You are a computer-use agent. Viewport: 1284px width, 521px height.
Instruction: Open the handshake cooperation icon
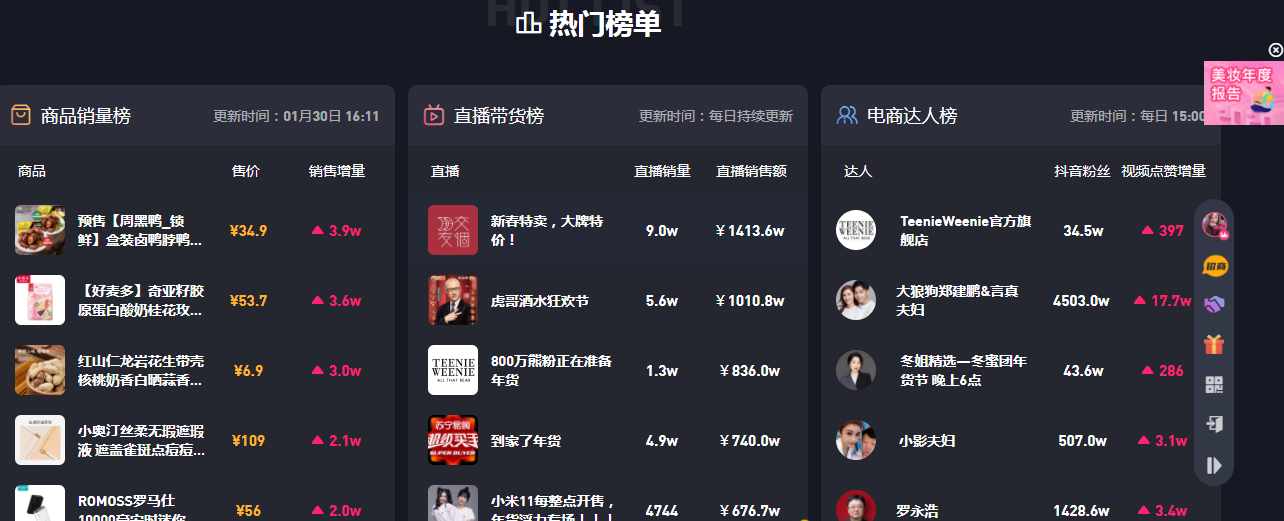[x=1214, y=305]
